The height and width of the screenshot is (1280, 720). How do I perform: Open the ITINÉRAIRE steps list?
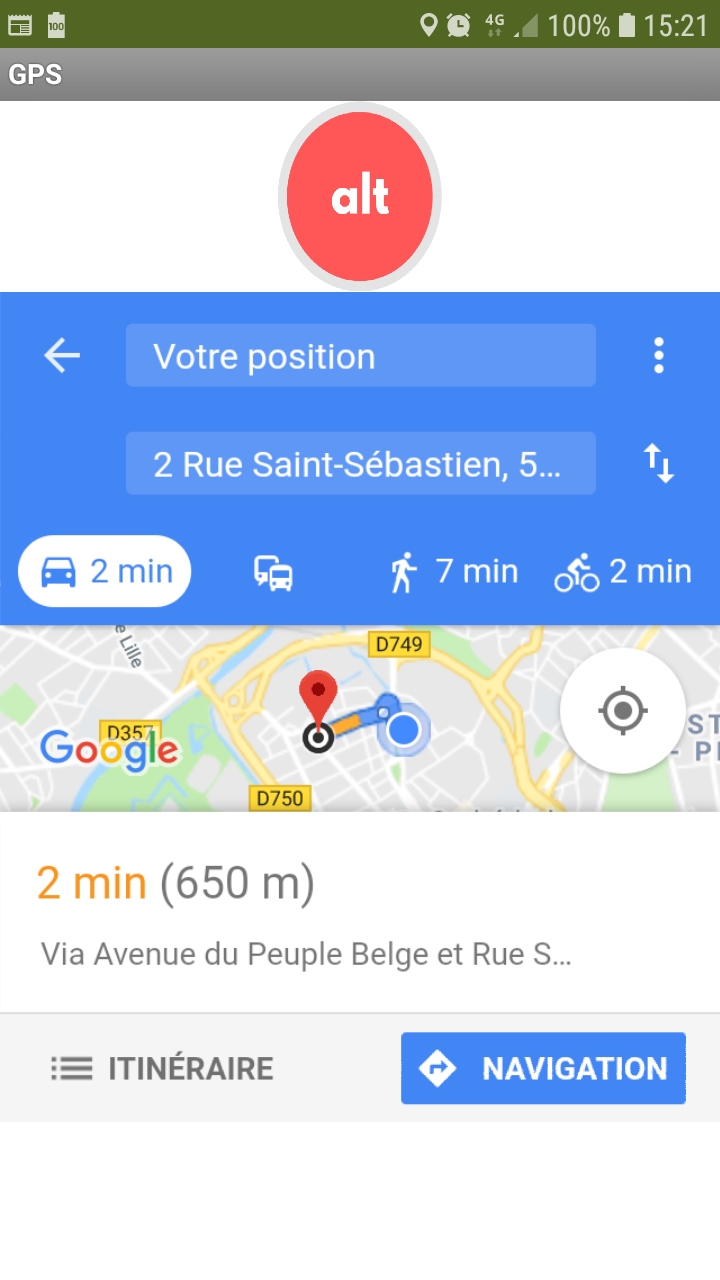162,1068
